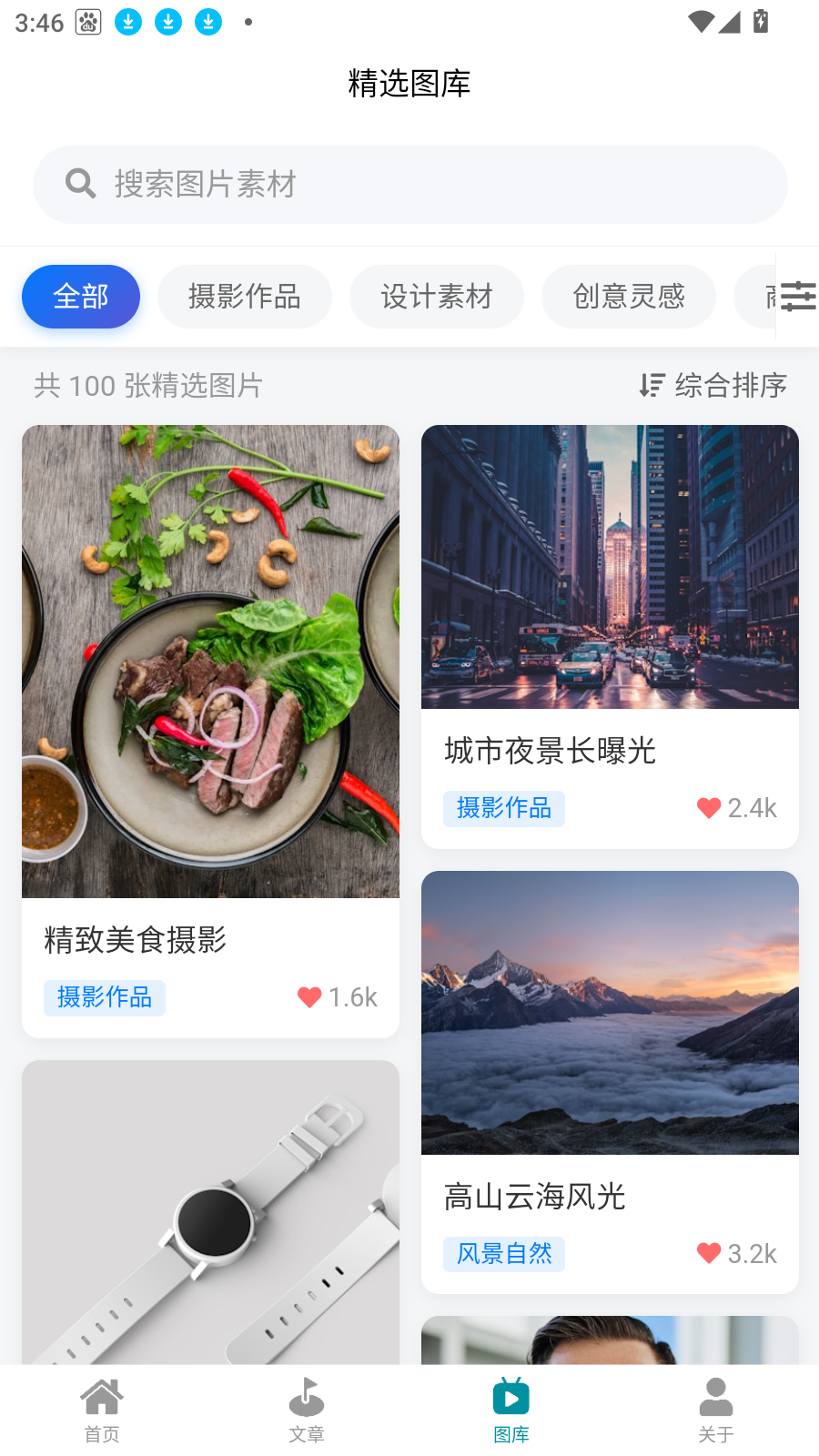The image size is (819, 1456).
Task: Click the heart icon on 精致美食摄影 card
Action: point(308,997)
